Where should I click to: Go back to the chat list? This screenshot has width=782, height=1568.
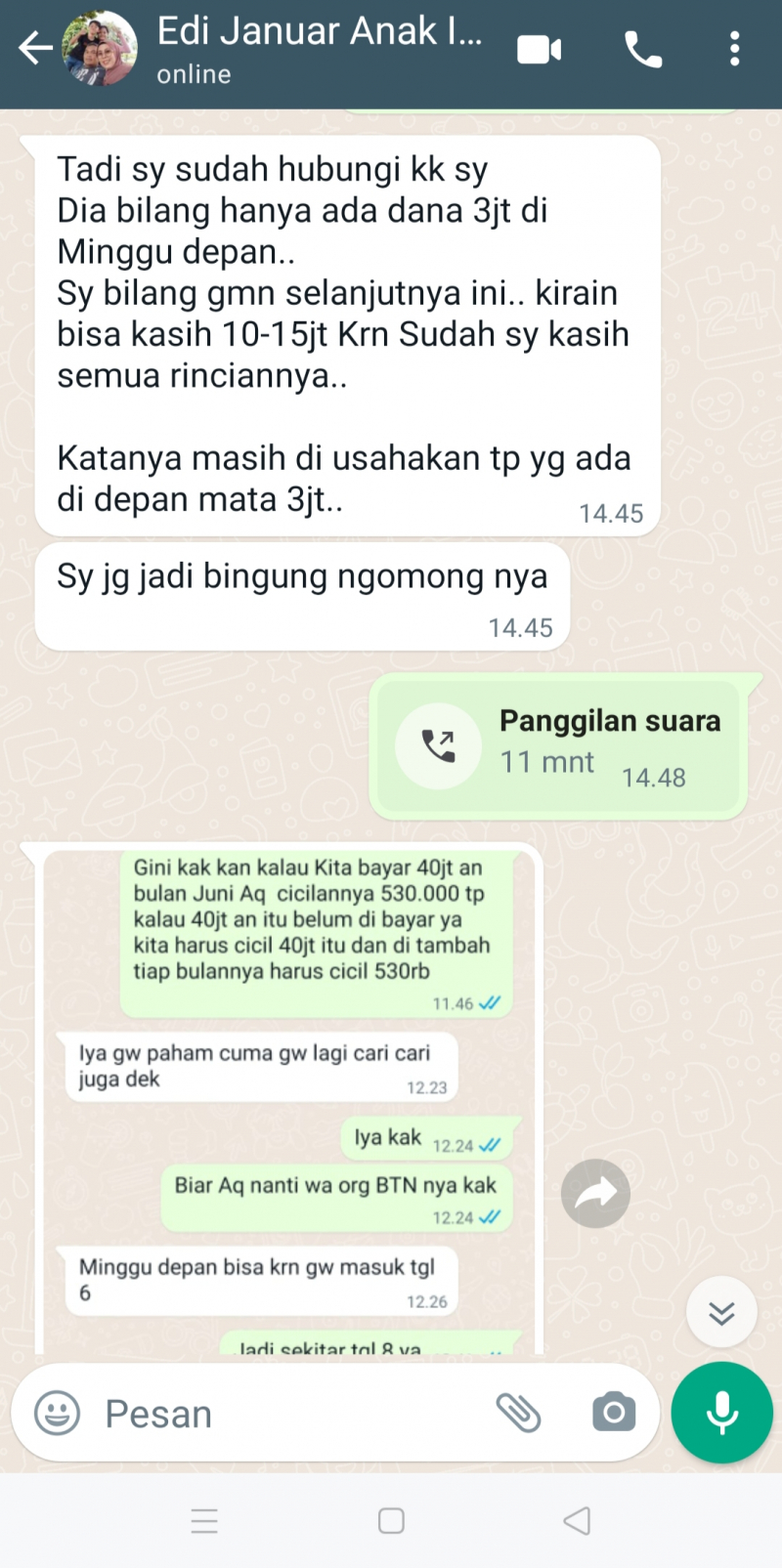point(35,48)
